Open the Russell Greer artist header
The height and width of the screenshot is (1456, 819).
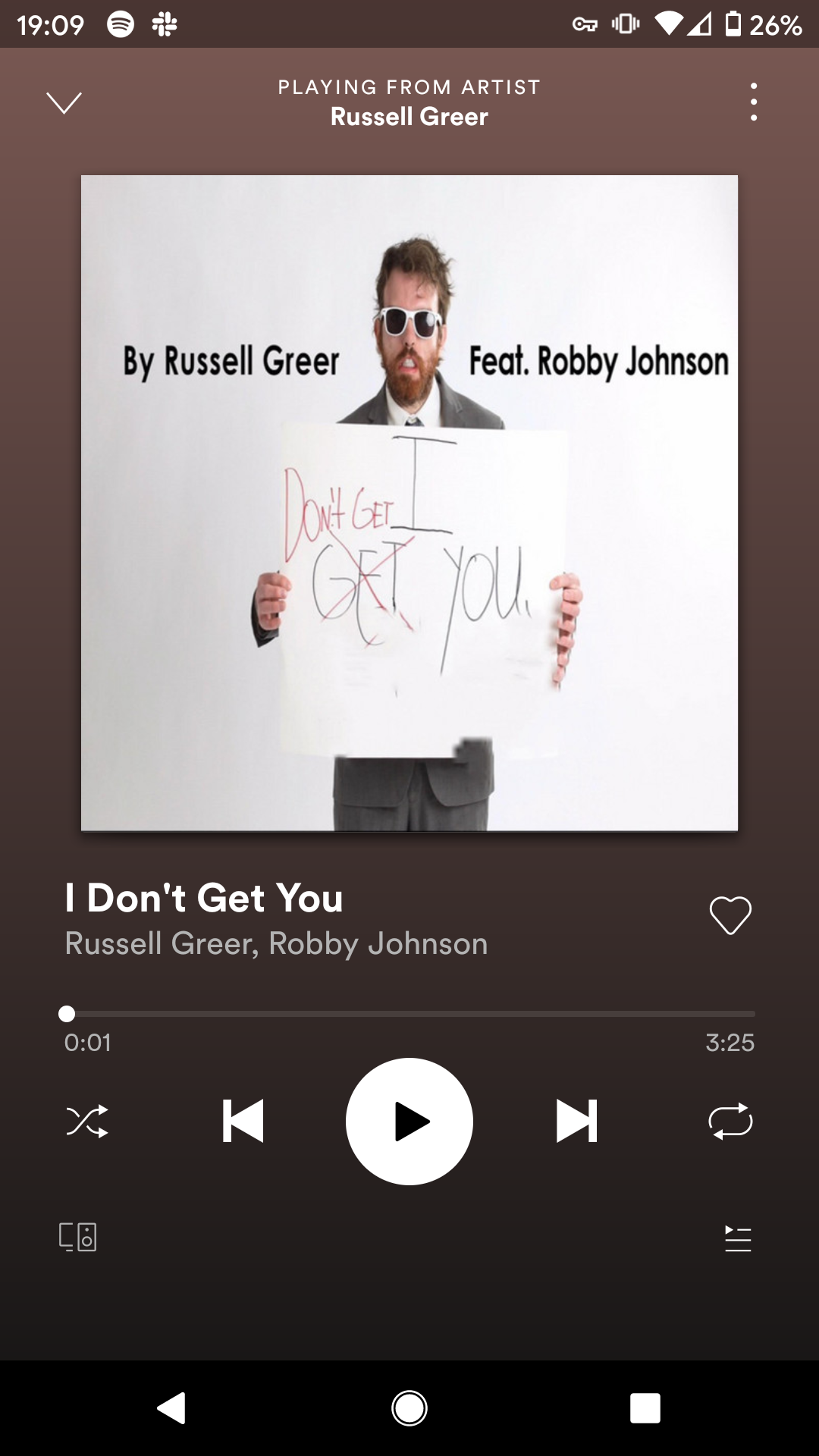(x=409, y=117)
